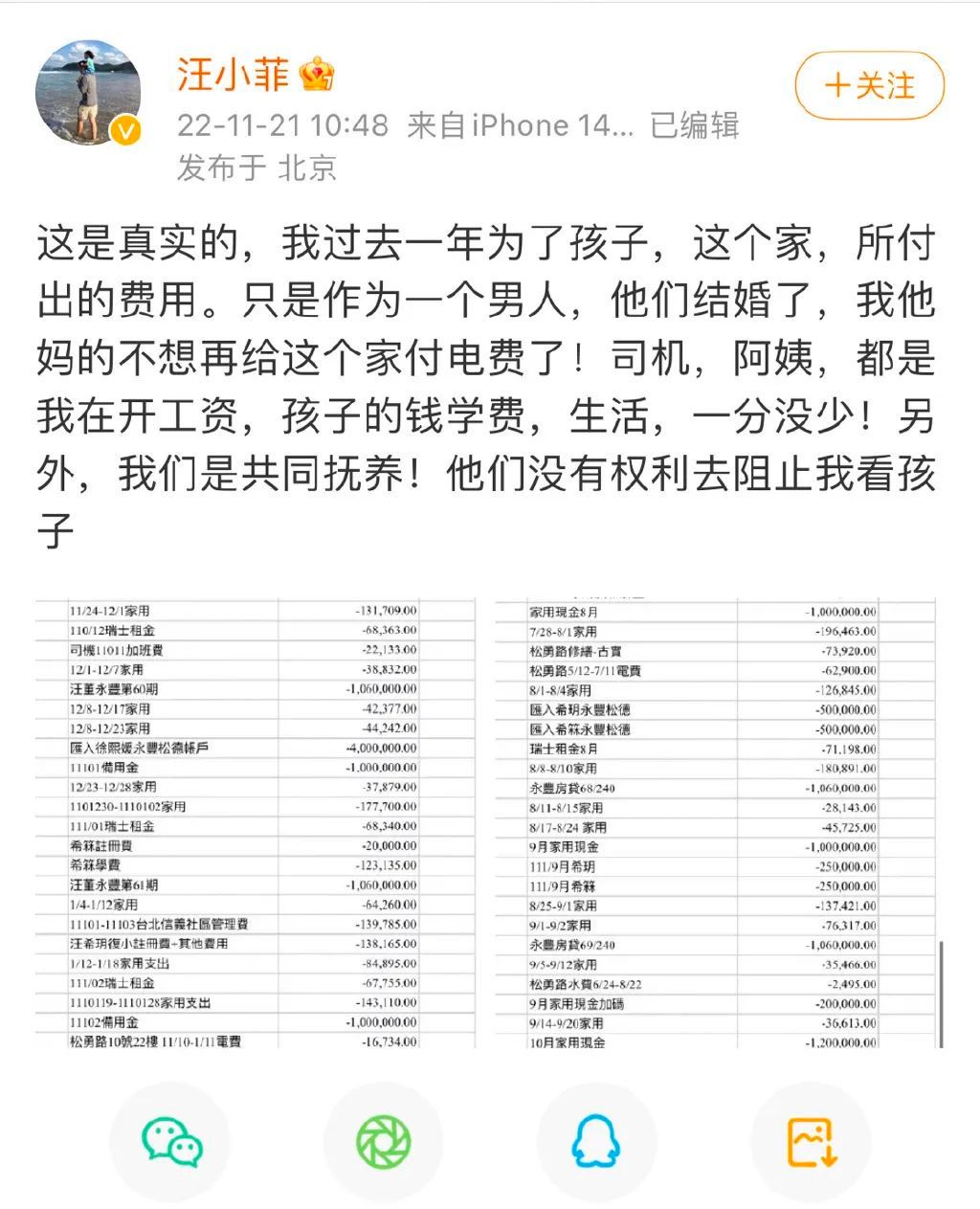Share the post to QQ

tap(595, 1142)
